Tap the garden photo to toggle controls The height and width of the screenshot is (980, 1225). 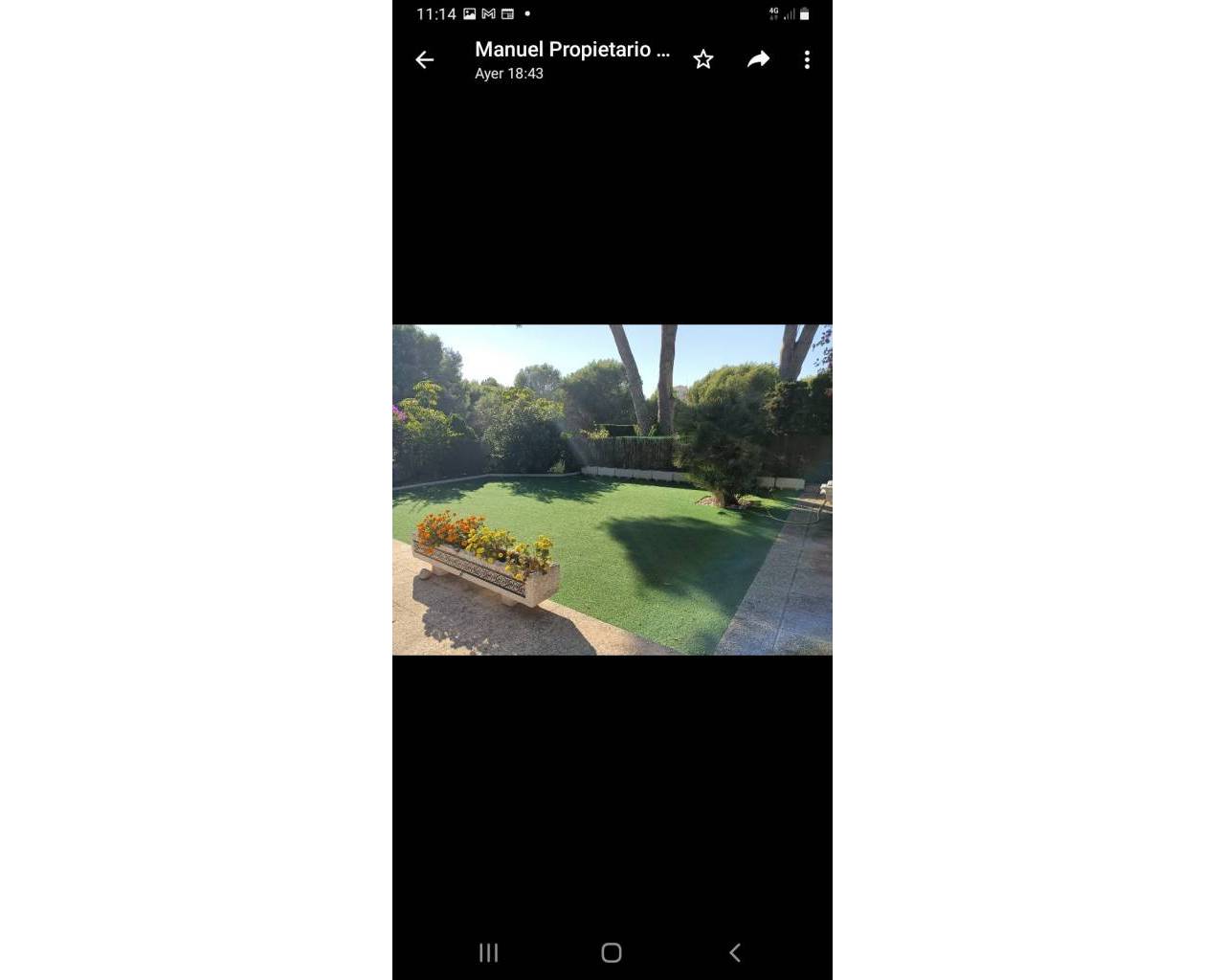(612, 490)
